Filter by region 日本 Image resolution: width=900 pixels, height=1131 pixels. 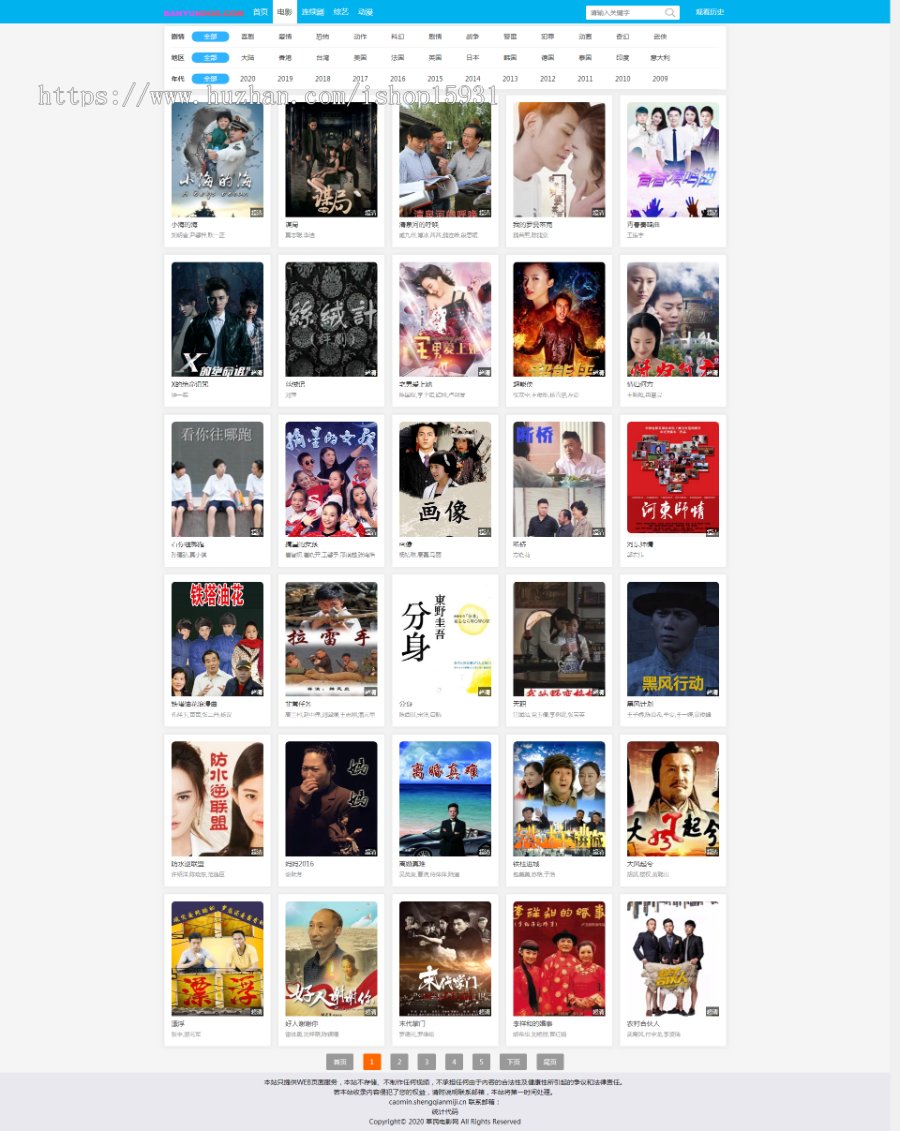pos(472,58)
